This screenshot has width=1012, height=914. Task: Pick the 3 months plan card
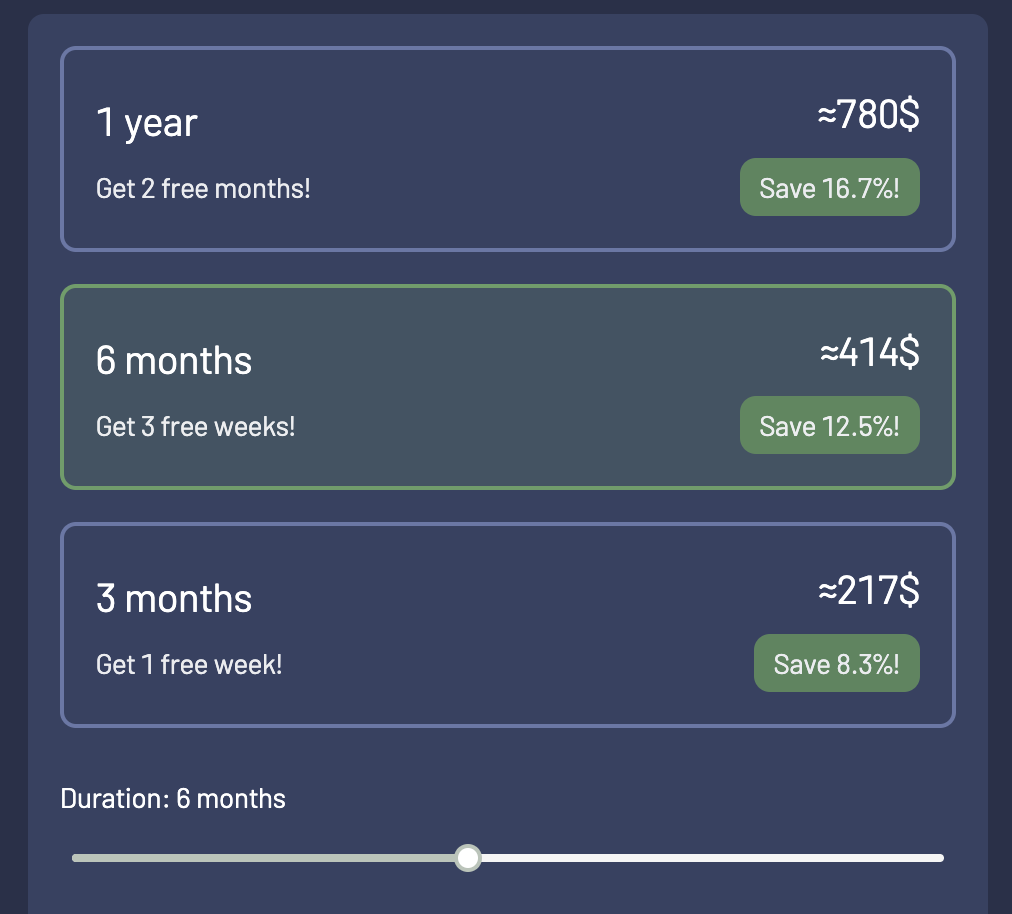point(508,625)
